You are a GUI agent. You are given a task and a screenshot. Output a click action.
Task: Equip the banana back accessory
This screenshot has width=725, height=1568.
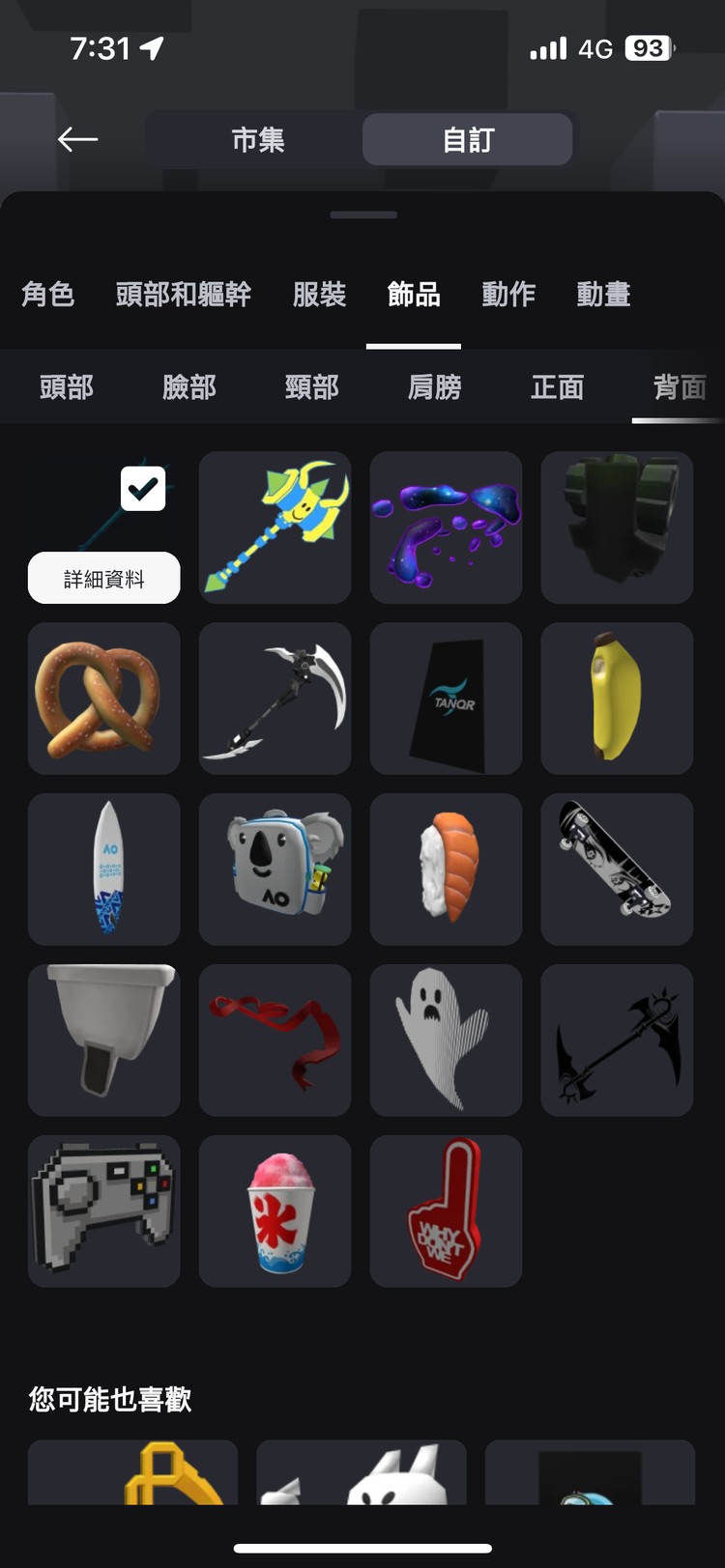click(617, 698)
